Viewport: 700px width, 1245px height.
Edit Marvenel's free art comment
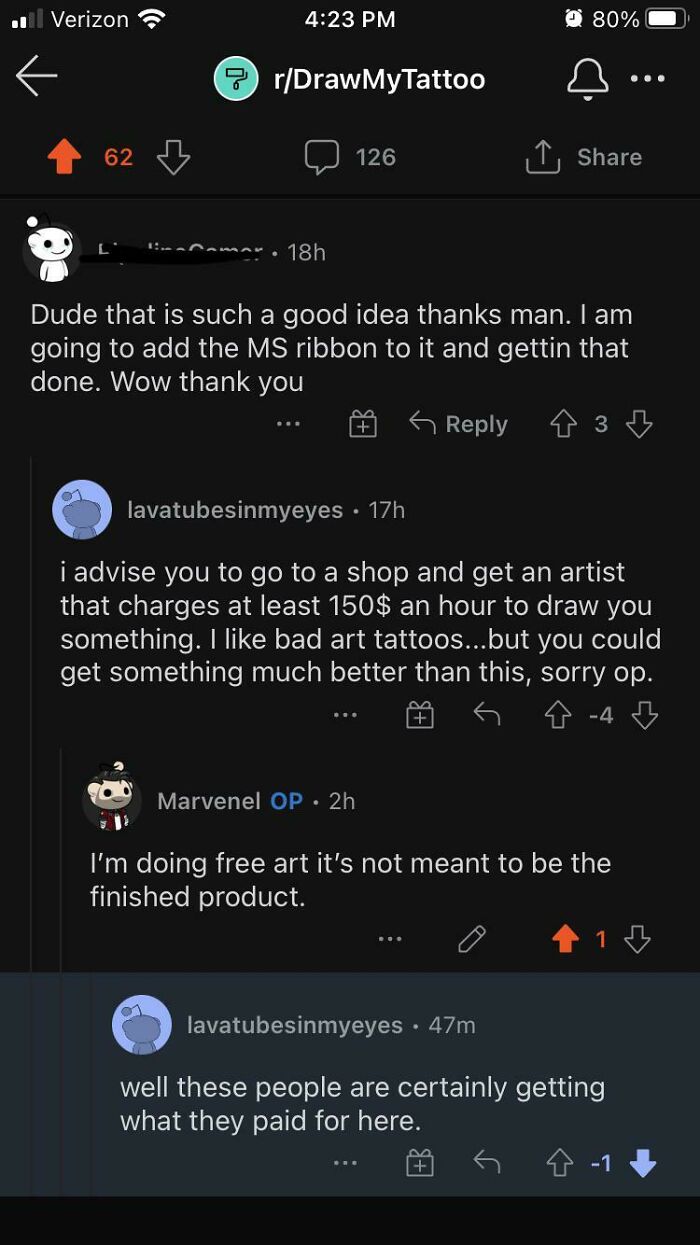(x=471, y=938)
